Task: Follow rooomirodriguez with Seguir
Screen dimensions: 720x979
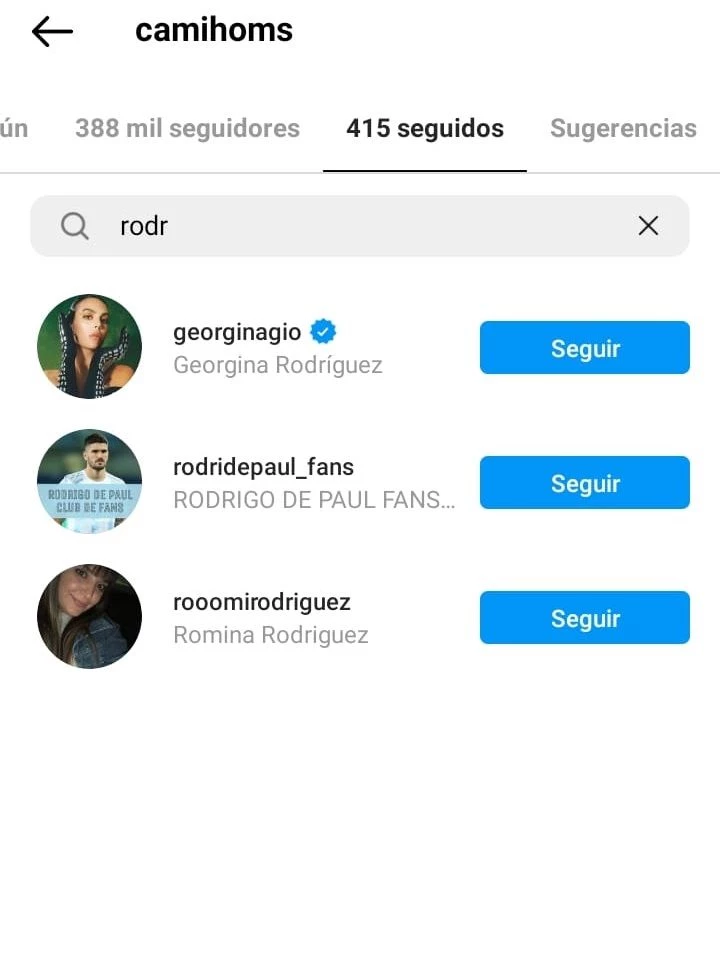Action: click(x=585, y=618)
